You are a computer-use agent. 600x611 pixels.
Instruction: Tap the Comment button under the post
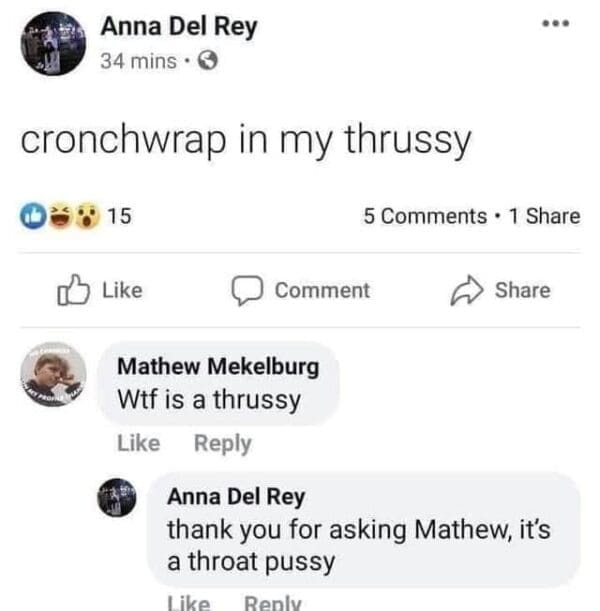[x=301, y=291]
